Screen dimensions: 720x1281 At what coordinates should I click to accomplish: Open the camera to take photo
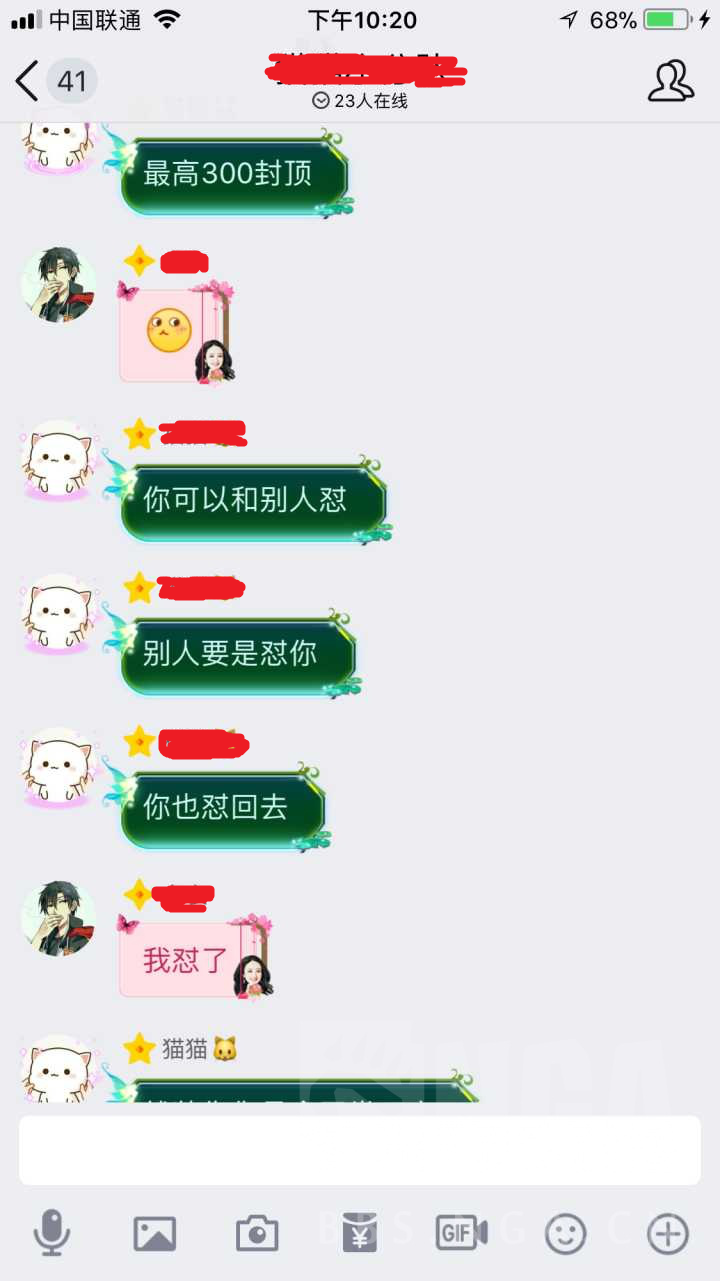(x=257, y=1233)
